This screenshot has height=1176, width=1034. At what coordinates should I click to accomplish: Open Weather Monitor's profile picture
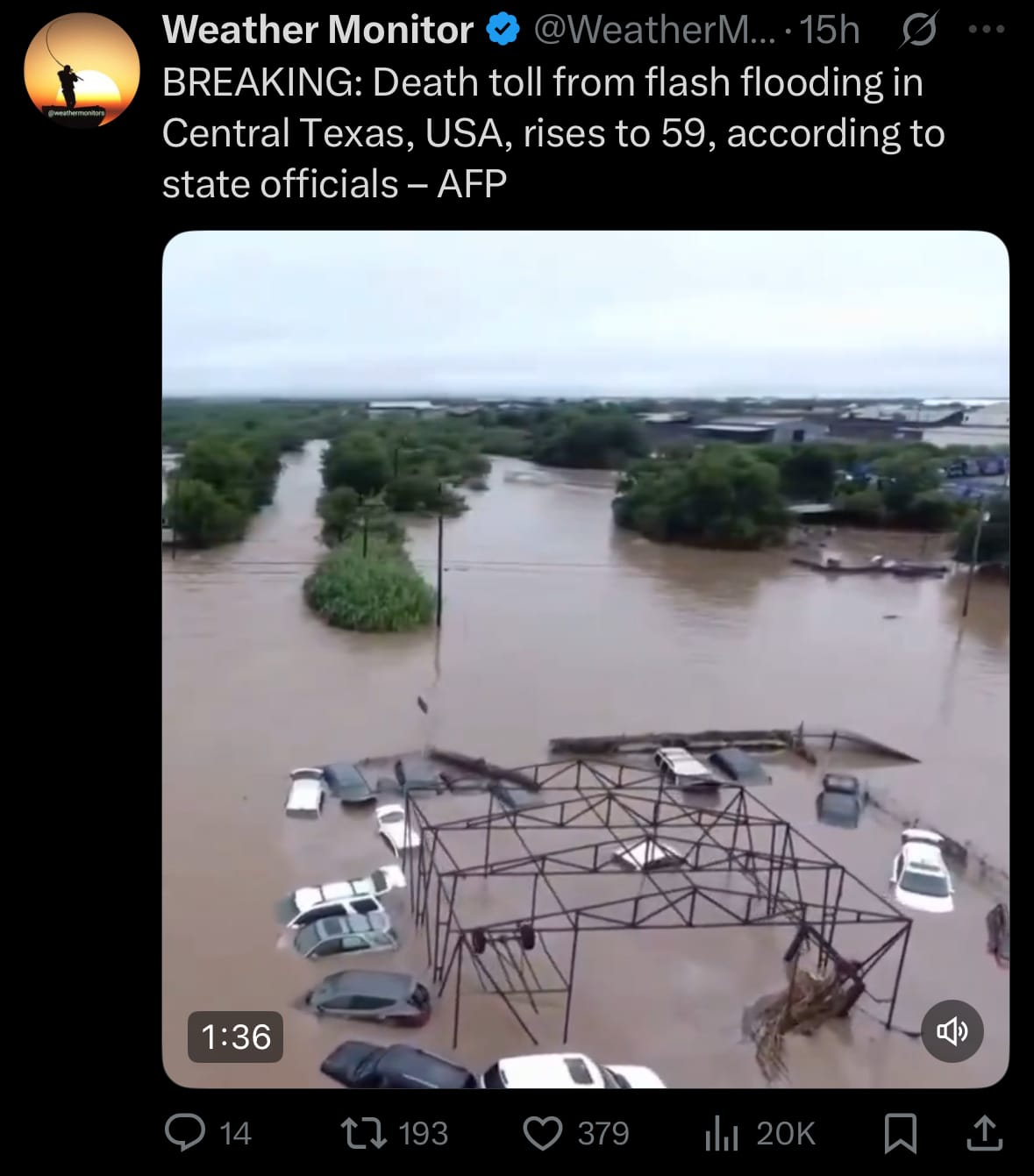click(82, 70)
